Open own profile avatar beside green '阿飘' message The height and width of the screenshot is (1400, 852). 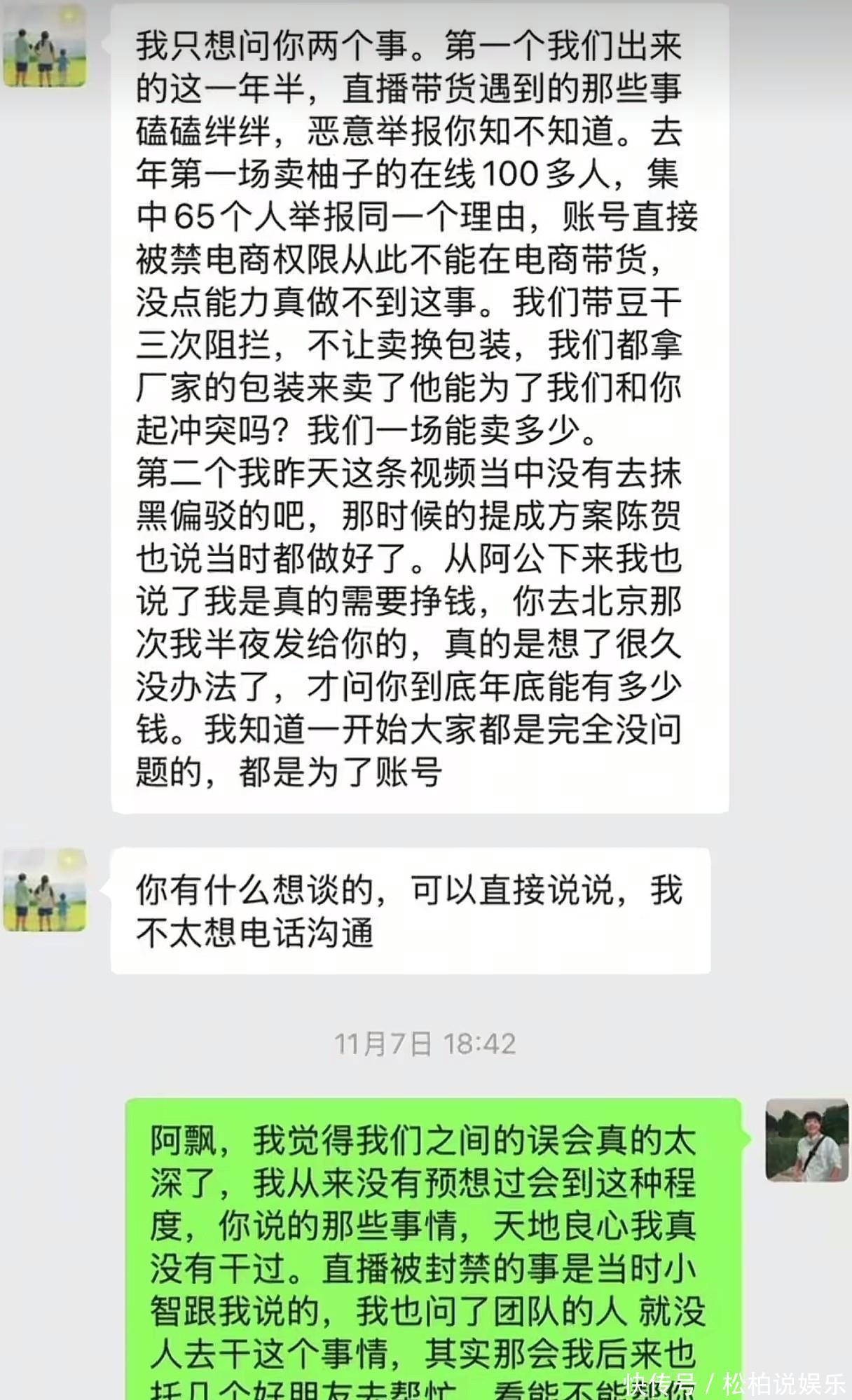[x=806, y=1140]
